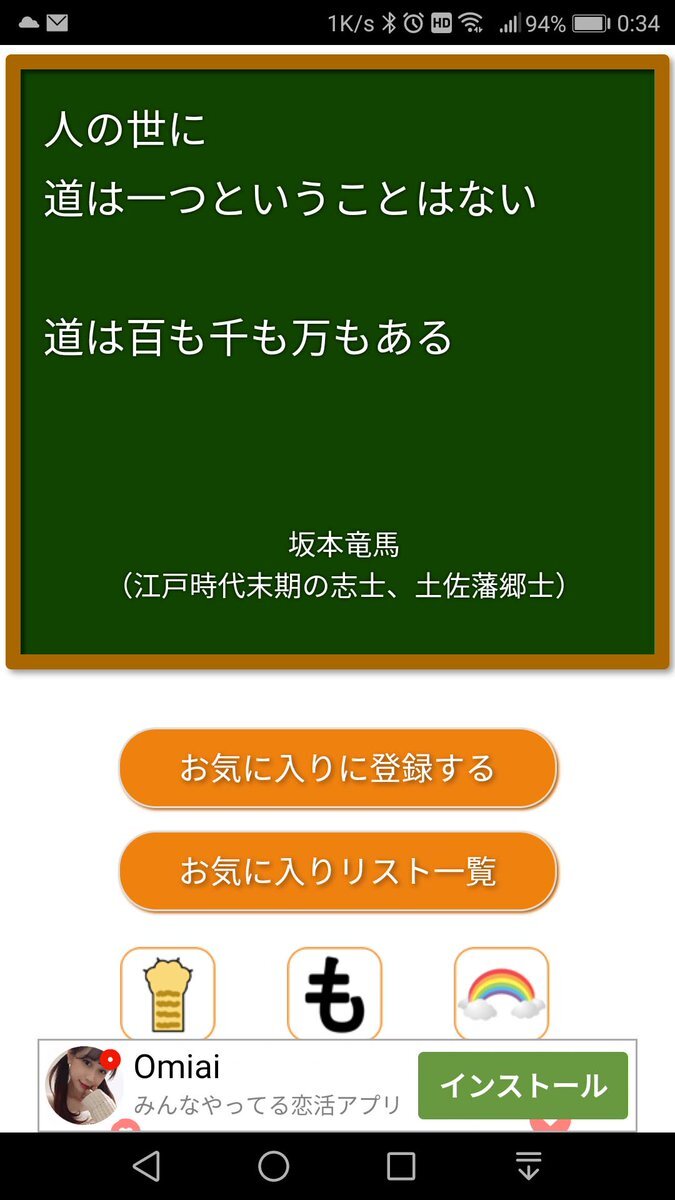Tap the cat paw icon tile

point(167,993)
